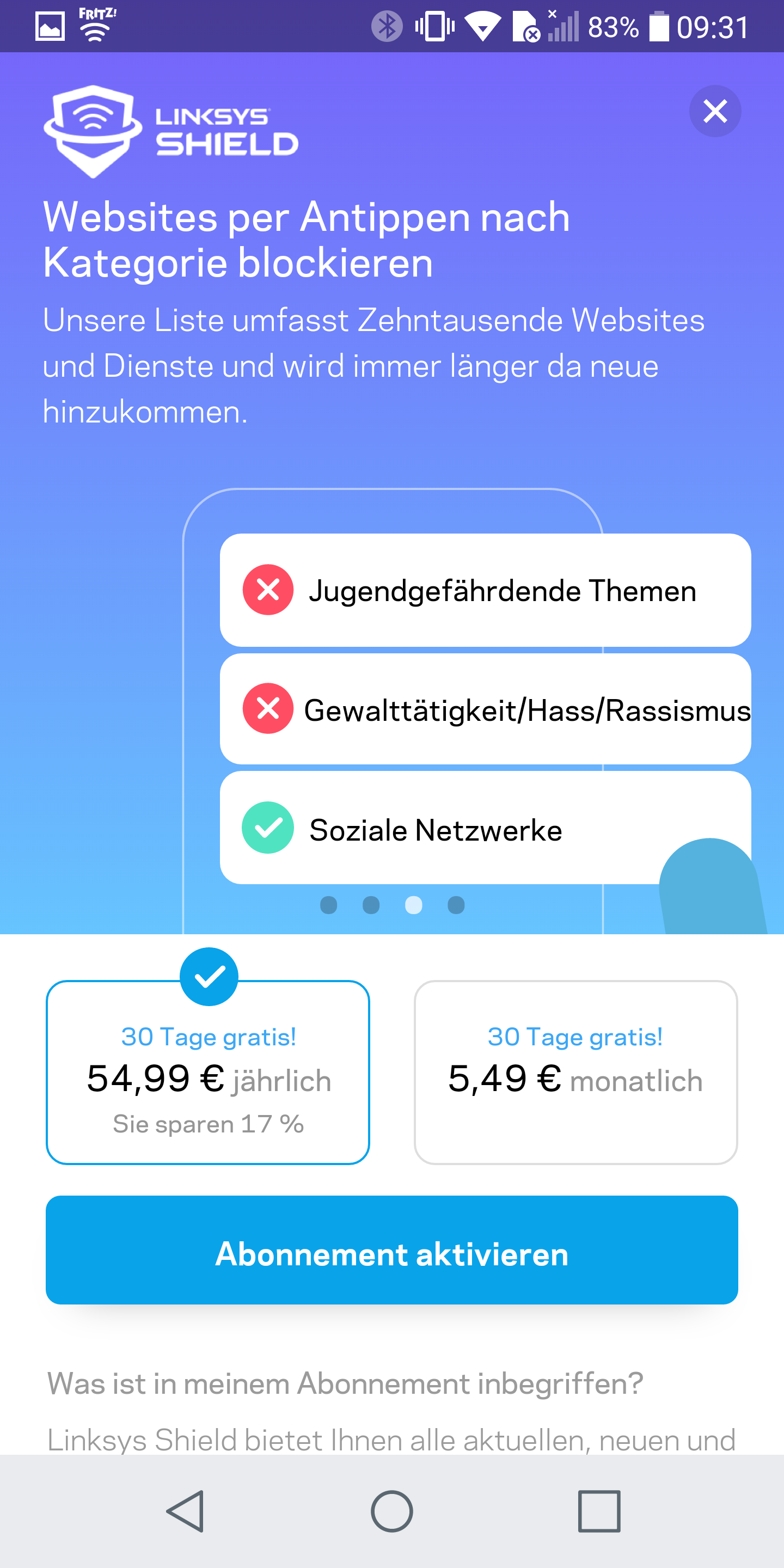This screenshot has width=784, height=1568.
Task: Close the Linksys Shield subscription screen
Action: pyautogui.click(x=715, y=112)
